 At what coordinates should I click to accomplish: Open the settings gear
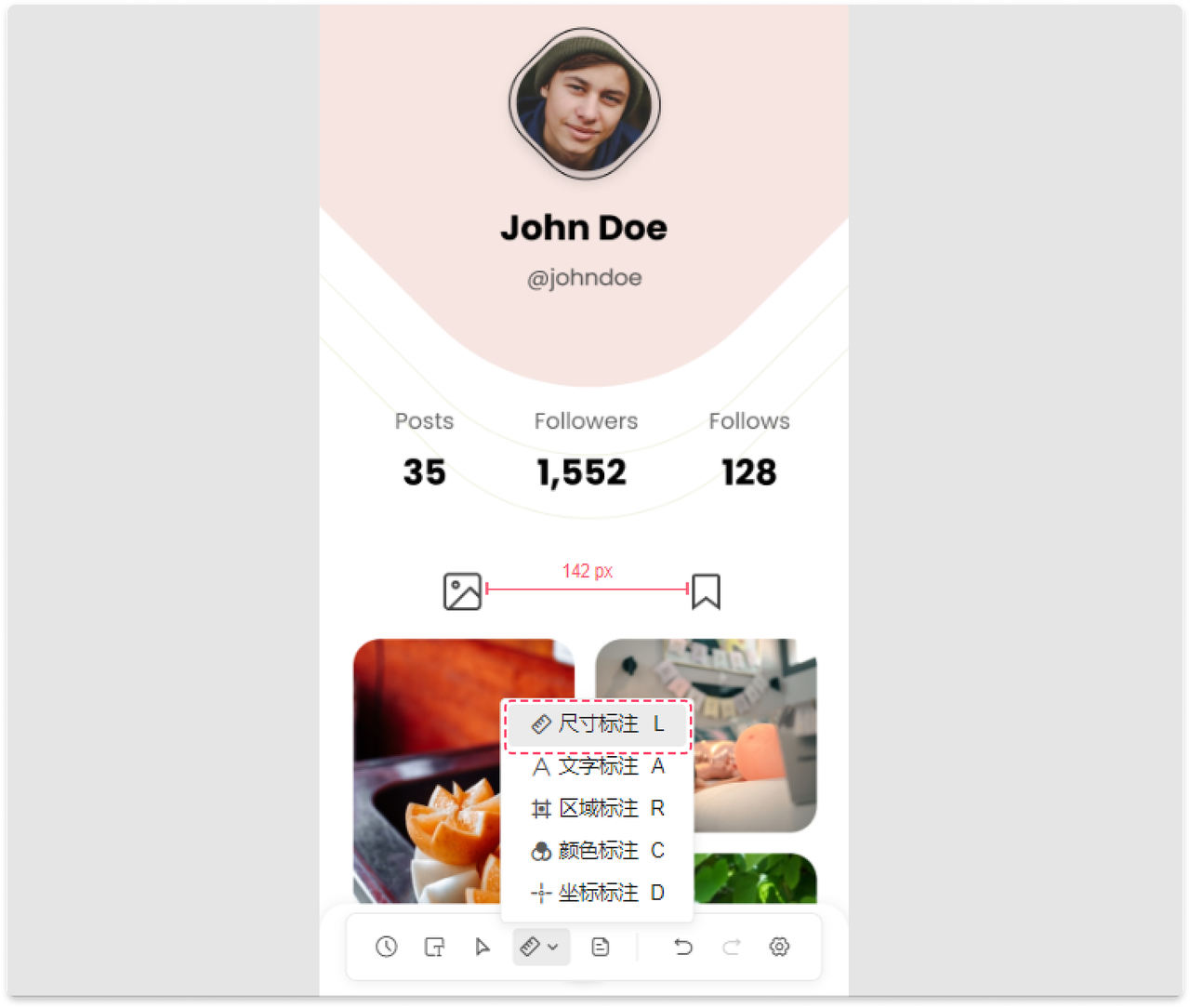click(x=779, y=947)
